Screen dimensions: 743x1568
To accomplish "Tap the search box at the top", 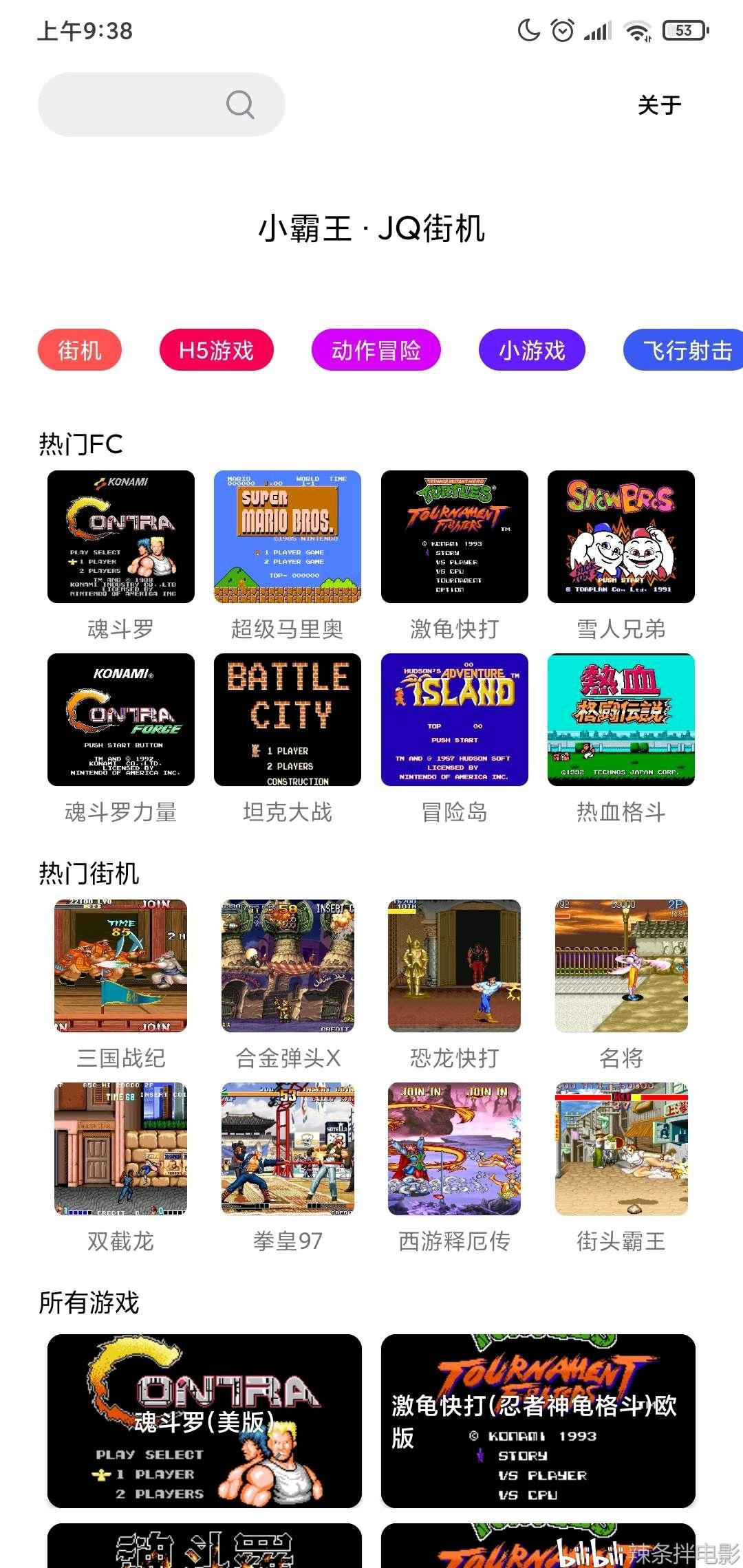I will 161,105.
